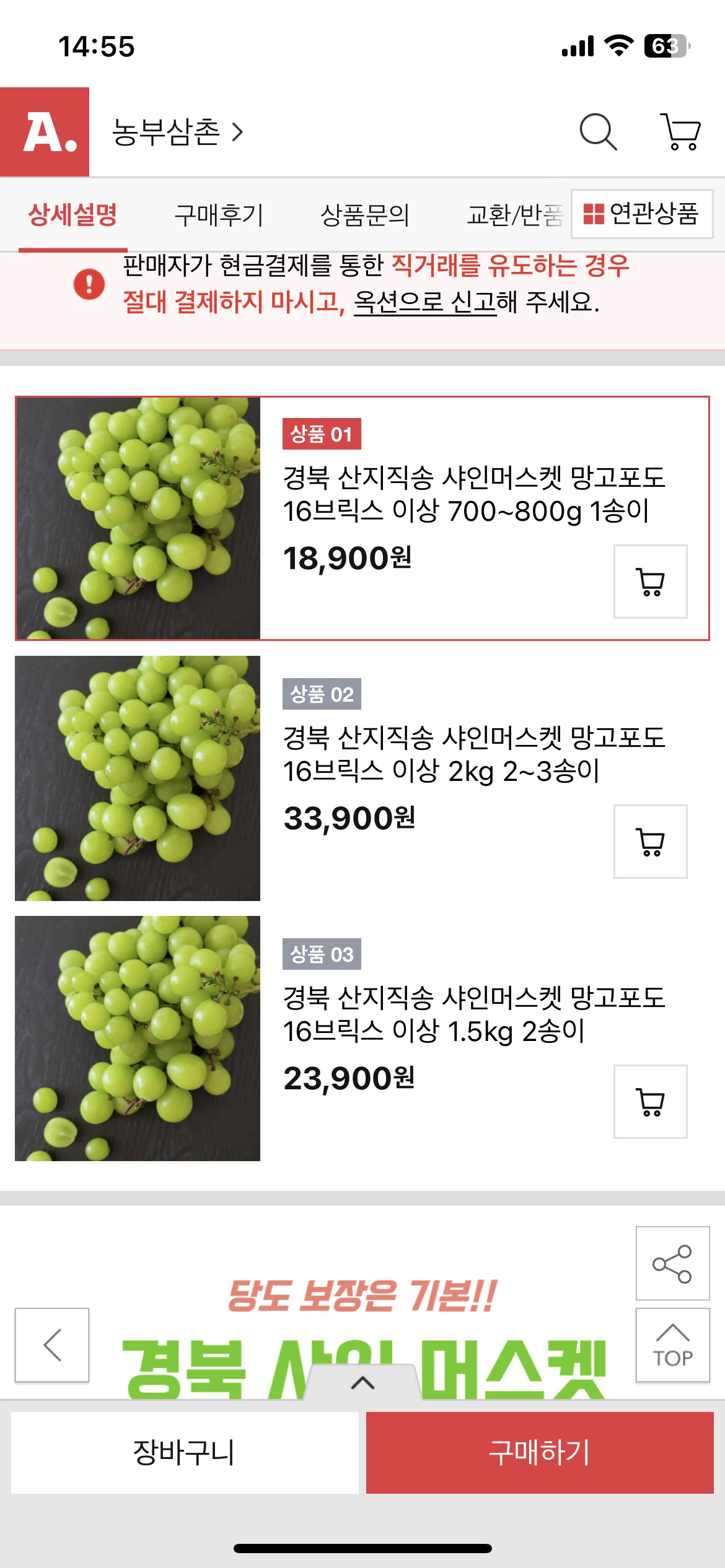Click the red A. Auction logo
This screenshot has width=725, height=1568.
48,132
